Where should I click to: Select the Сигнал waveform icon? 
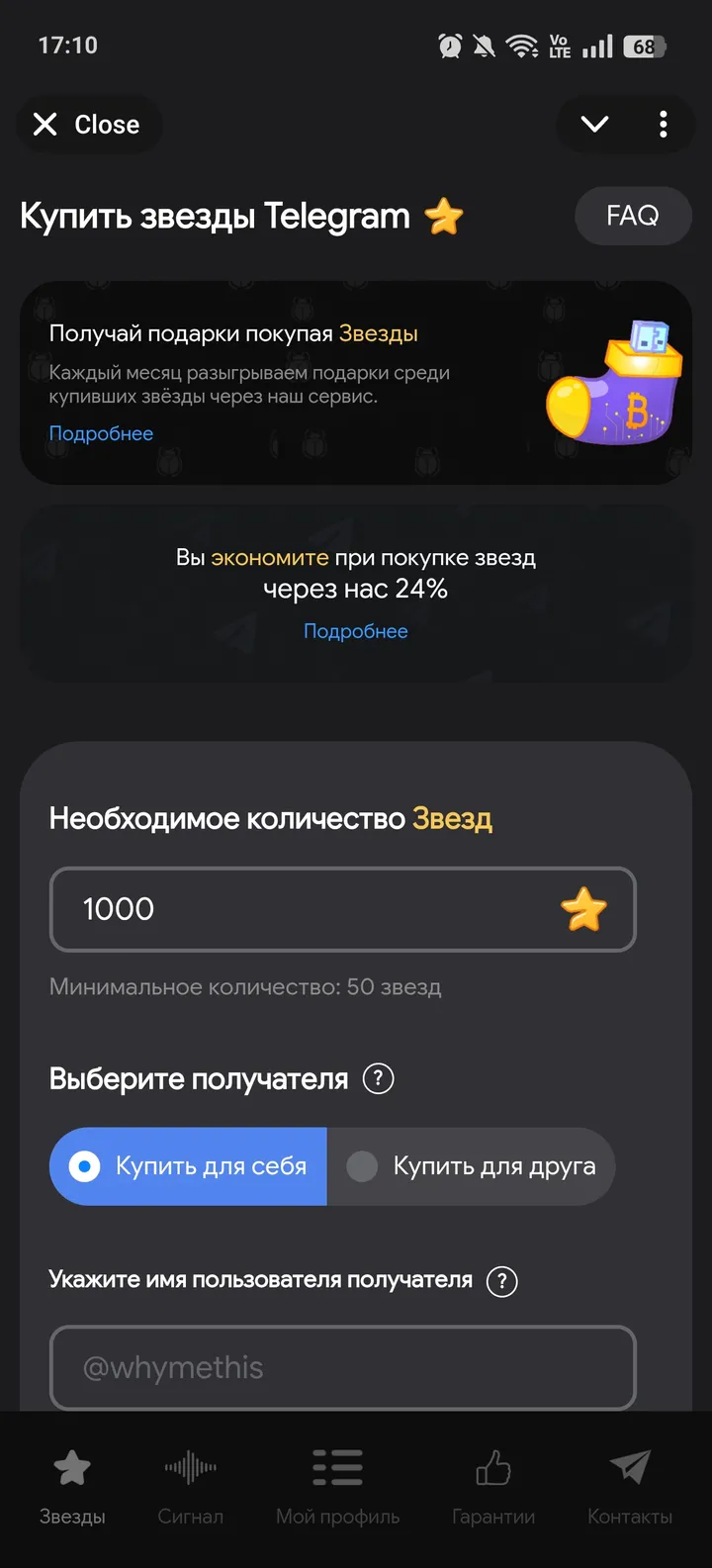(190, 1468)
